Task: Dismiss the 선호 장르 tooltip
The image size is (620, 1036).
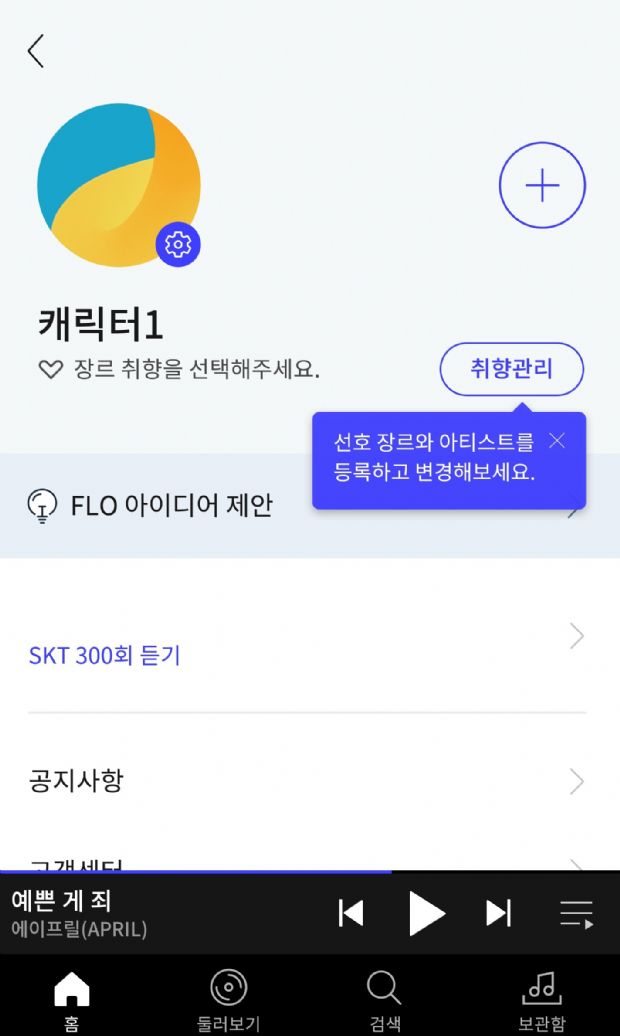Action: coord(557,441)
